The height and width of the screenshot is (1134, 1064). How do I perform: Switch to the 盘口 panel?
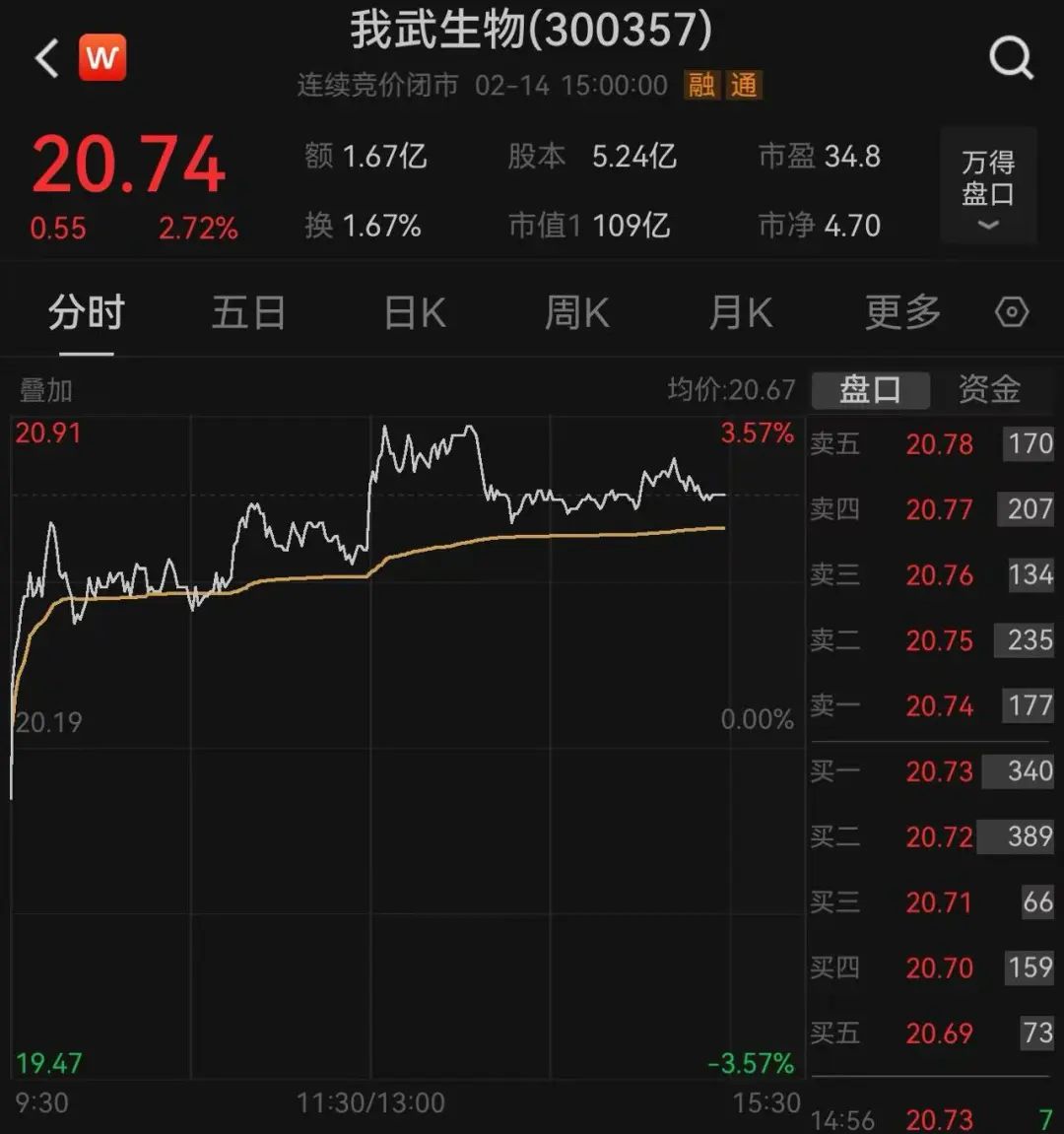[870, 390]
